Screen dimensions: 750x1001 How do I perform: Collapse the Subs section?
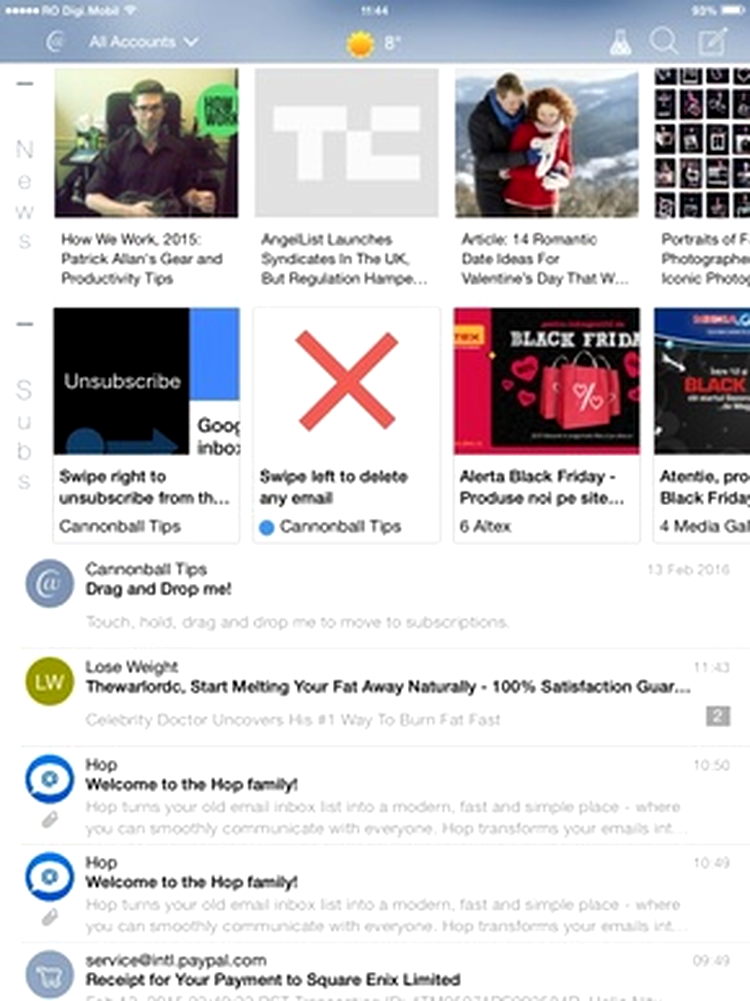[x=25, y=323]
